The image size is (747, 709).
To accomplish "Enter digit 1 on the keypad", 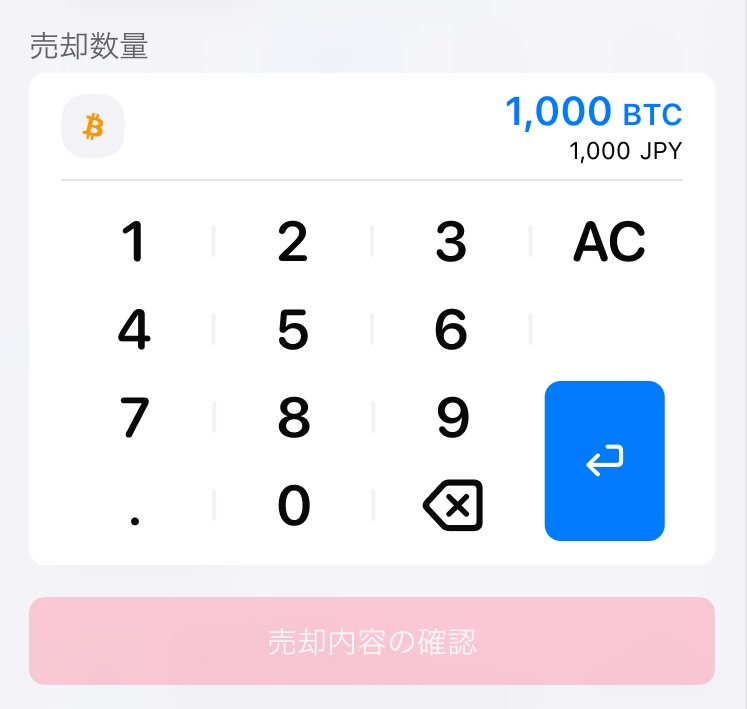I will (x=133, y=242).
